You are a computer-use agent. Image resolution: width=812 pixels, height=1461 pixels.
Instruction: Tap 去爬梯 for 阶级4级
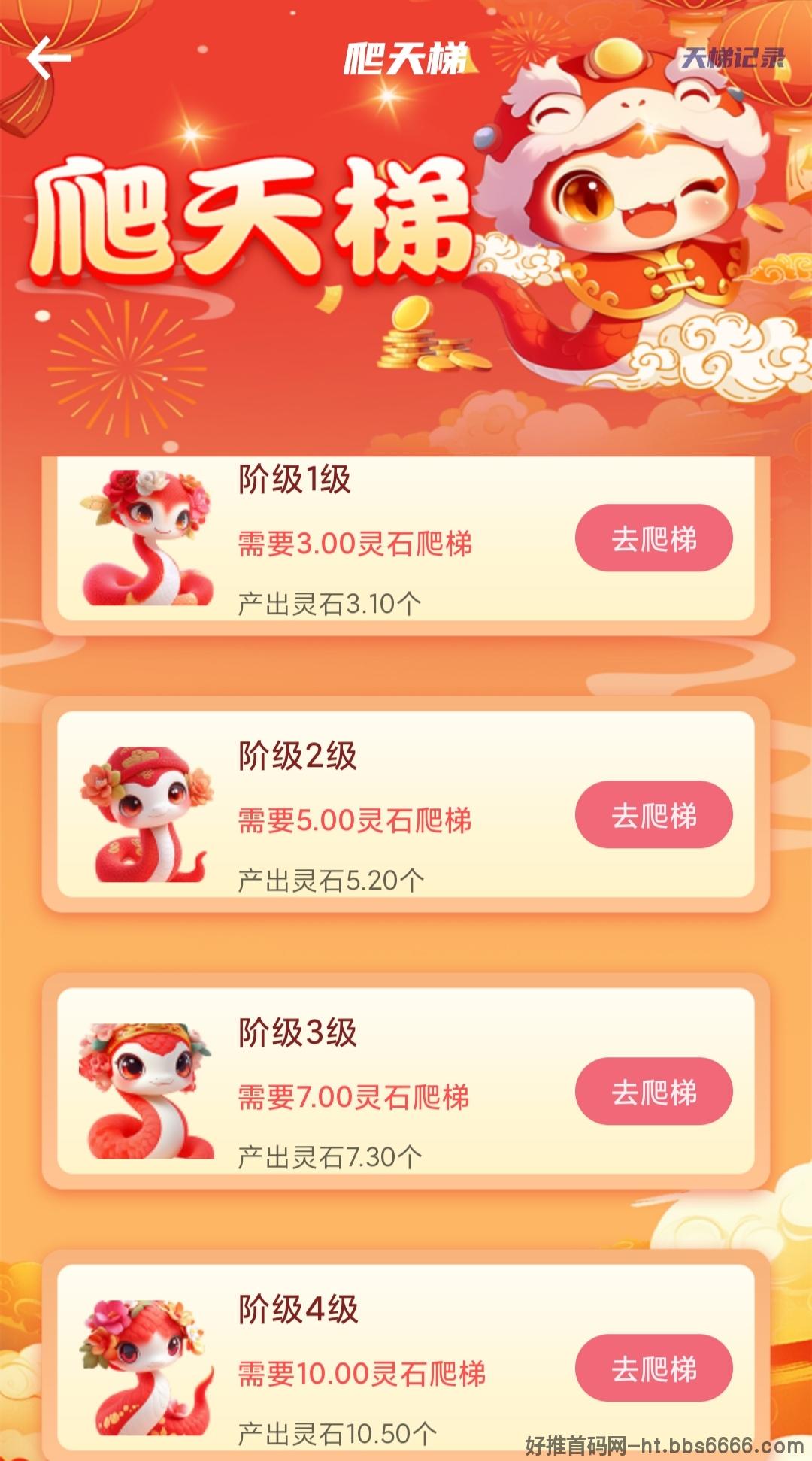pyautogui.click(x=653, y=1369)
